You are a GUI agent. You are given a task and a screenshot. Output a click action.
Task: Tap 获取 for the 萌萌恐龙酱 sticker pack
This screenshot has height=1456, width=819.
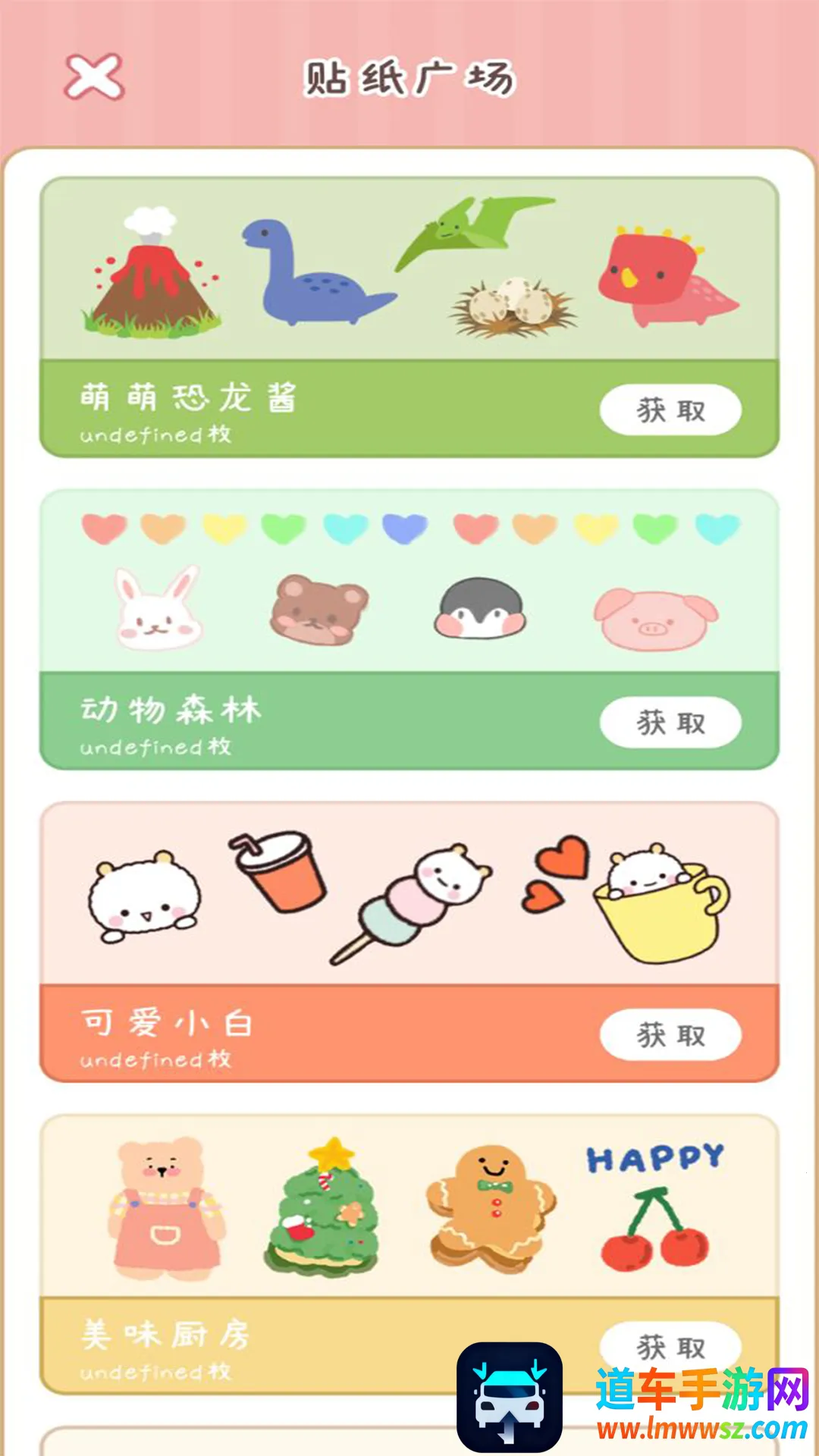670,410
